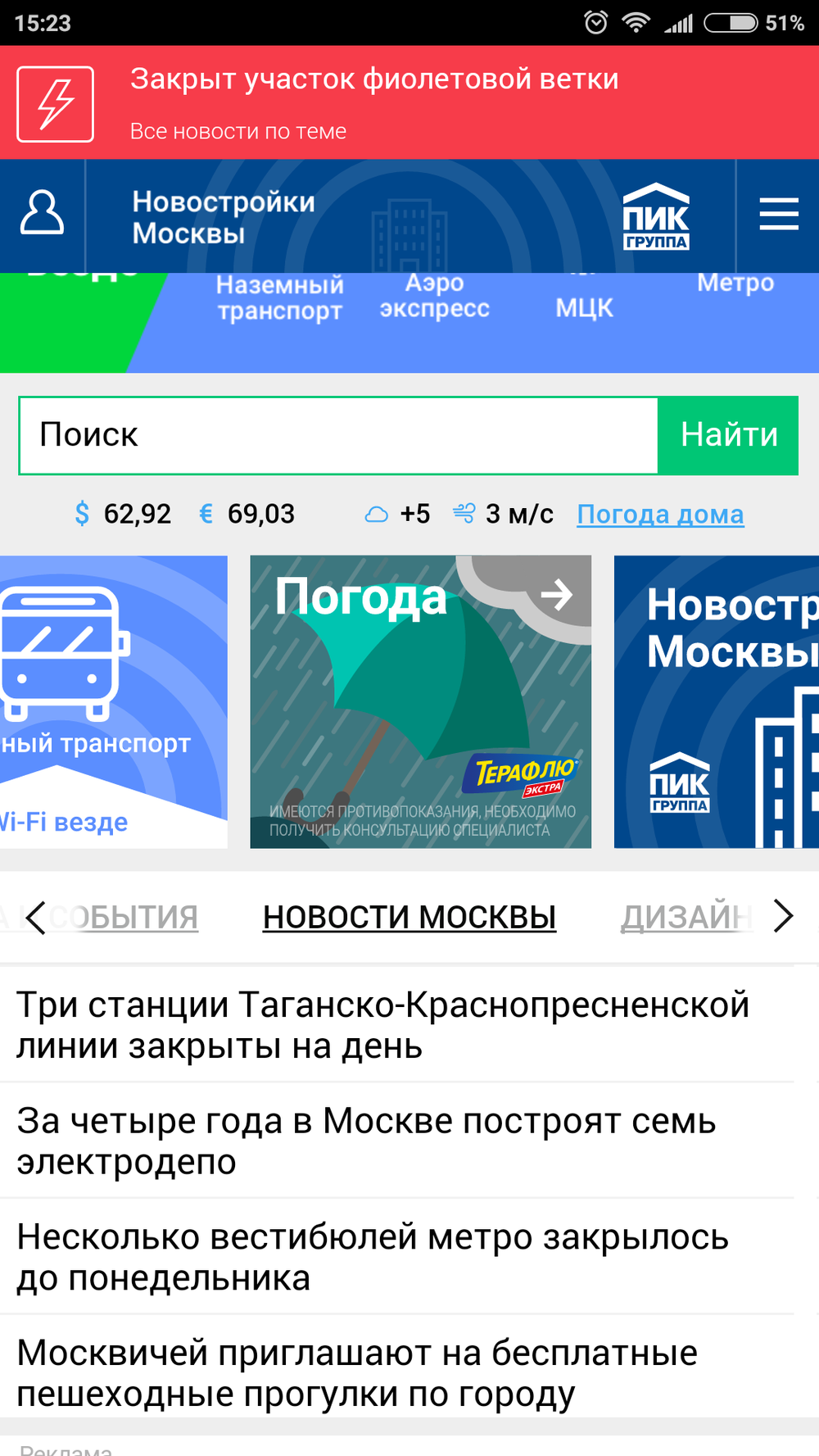Open the Погода weather card
The image size is (819, 1456).
tap(420, 701)
